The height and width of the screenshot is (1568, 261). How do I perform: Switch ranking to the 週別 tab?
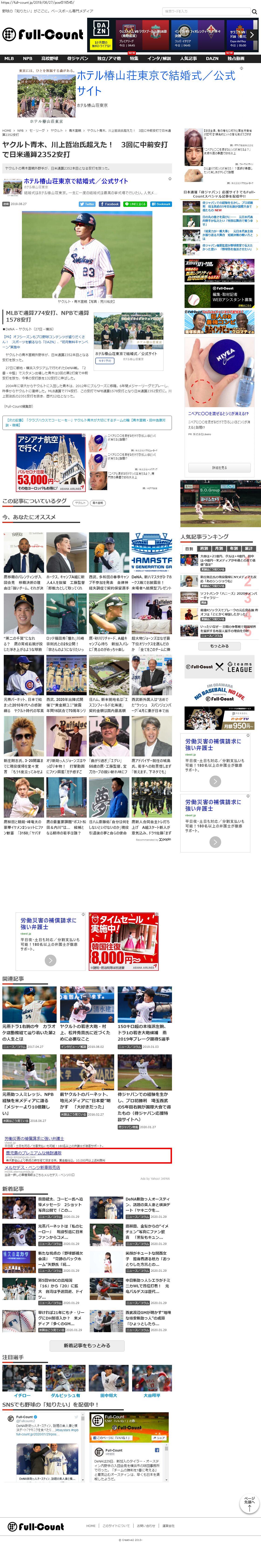[x=204, y=548]
